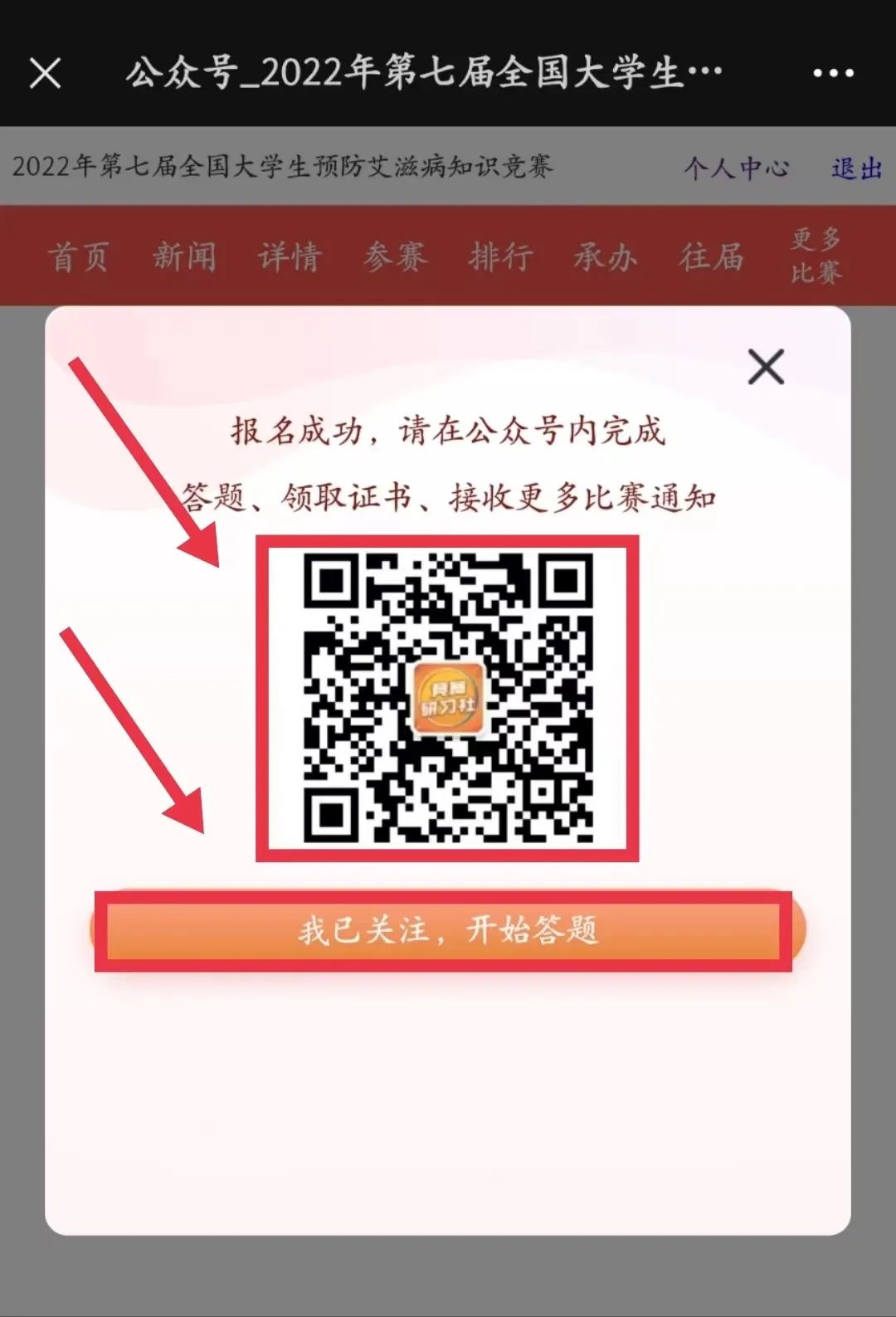Go to the 首页 tab

pyautogui.click(x=79, y=256)
